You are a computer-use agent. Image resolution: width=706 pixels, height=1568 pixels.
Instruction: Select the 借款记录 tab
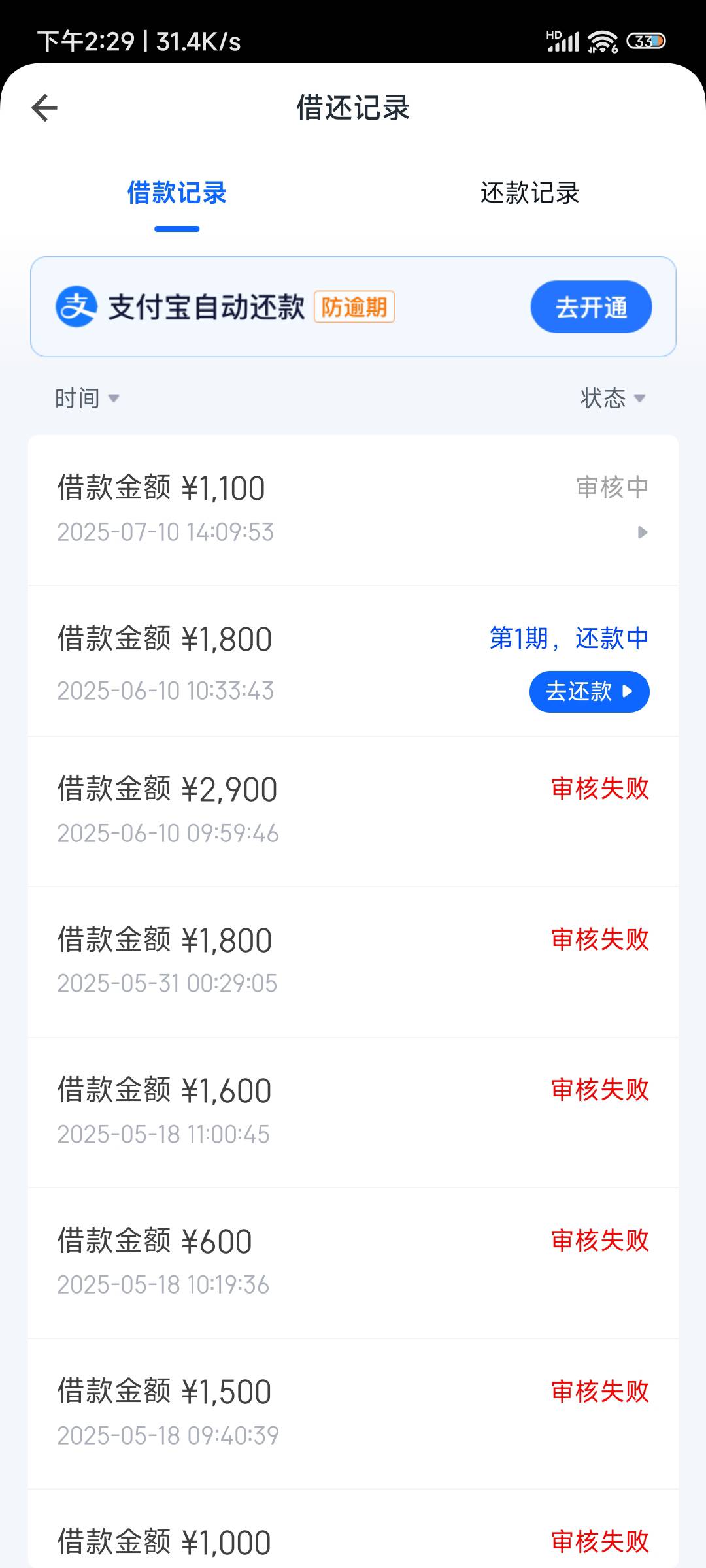click(176, 193)
